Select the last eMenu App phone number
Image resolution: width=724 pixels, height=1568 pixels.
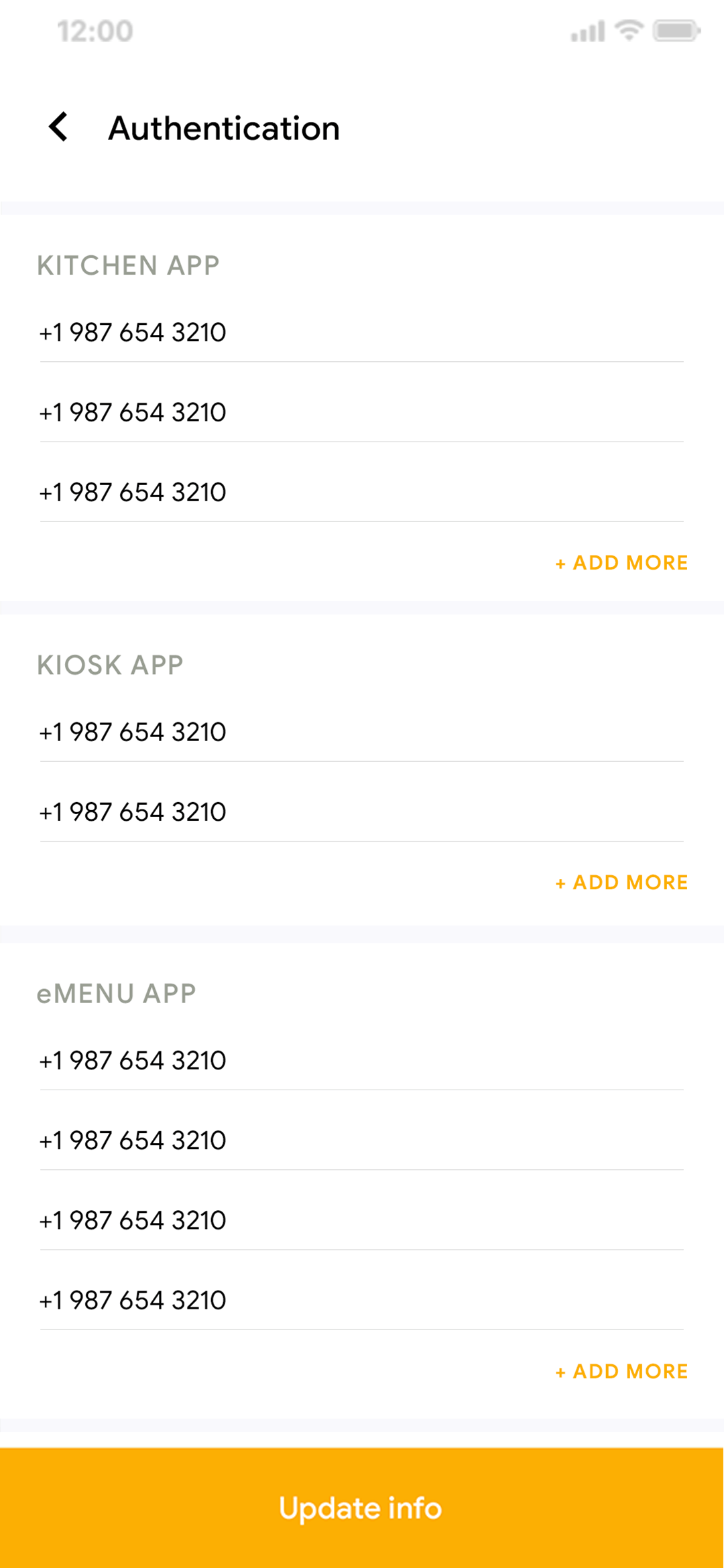point(133,1300)
